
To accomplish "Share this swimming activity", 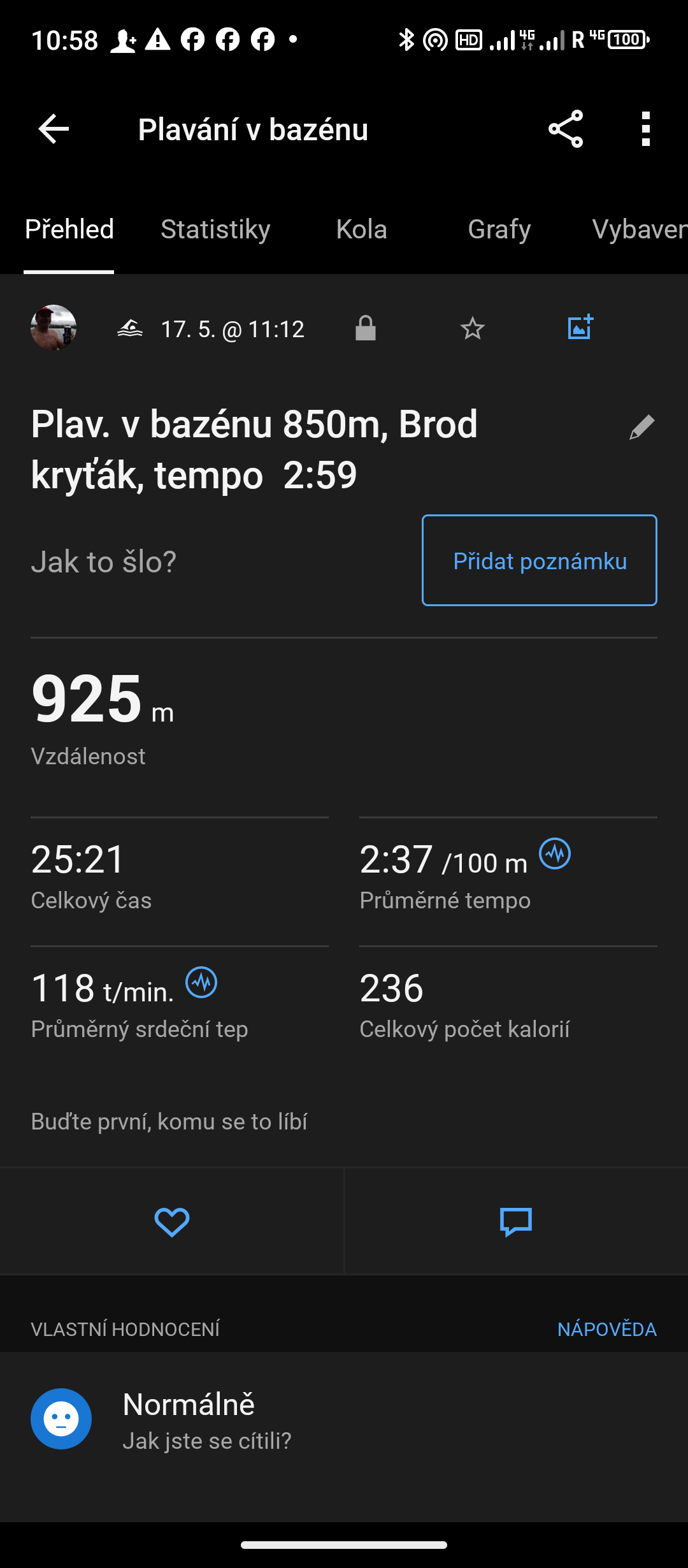I will pos(566,129).
